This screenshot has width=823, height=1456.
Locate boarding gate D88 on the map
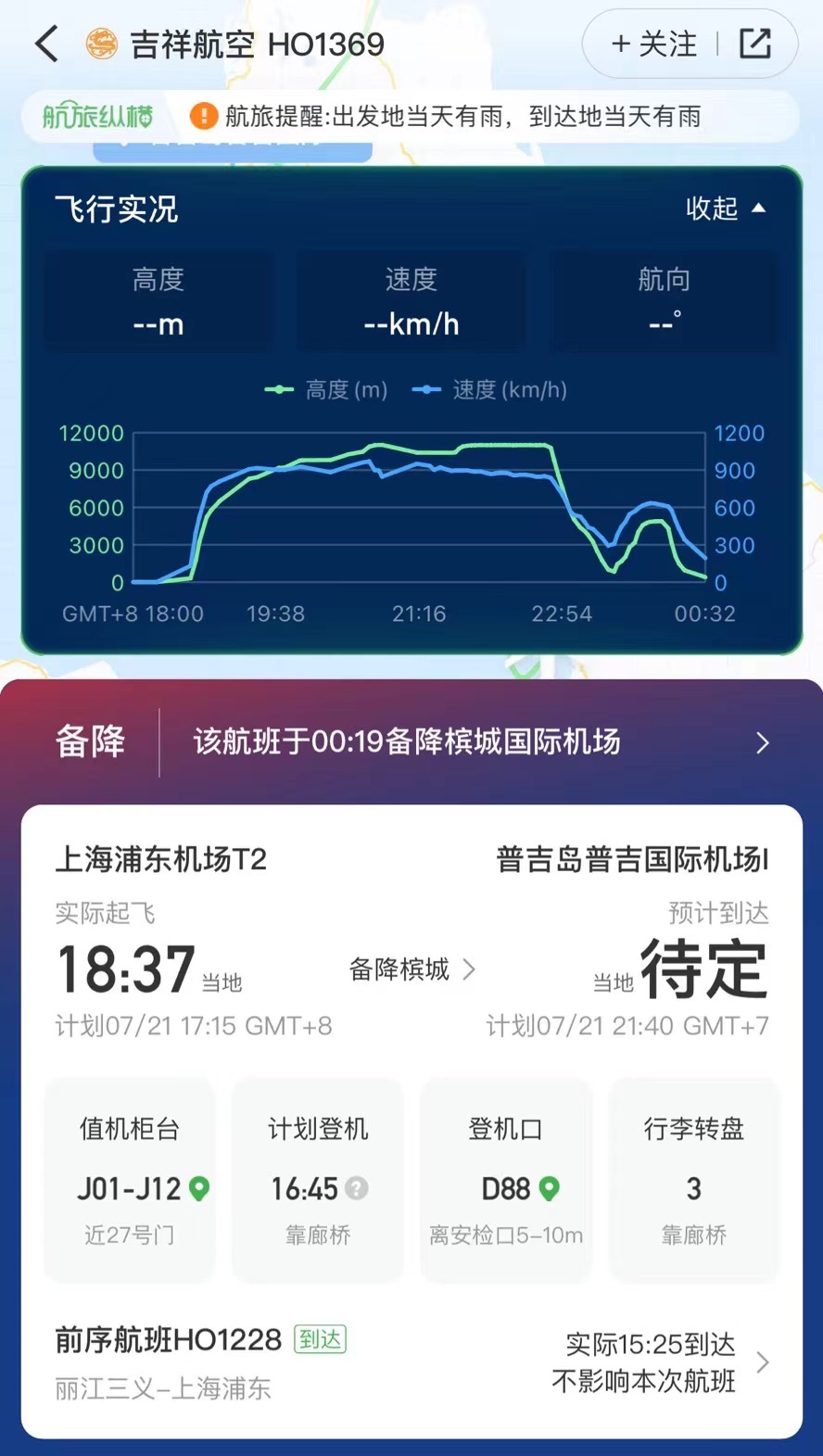pyautogui.click(x=550, y=1188)
